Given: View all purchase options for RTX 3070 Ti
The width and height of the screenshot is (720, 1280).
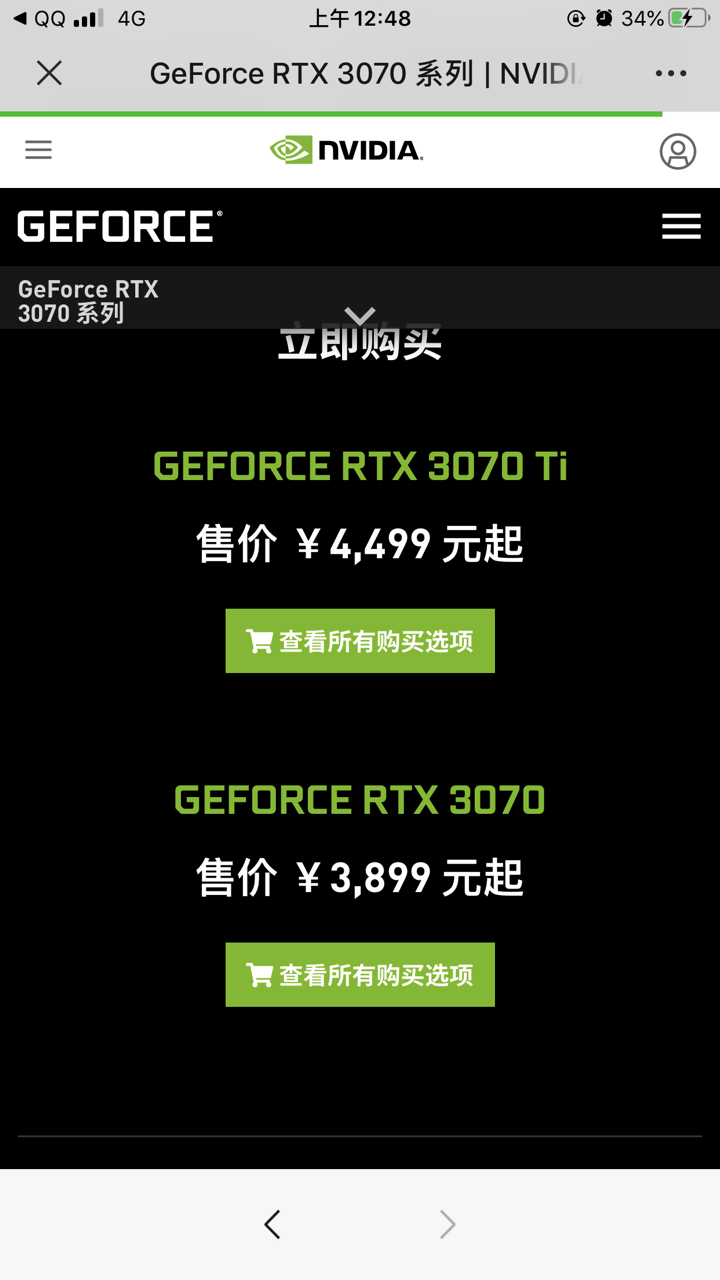Looking at the screenshot, I should (x=360, y=641).
